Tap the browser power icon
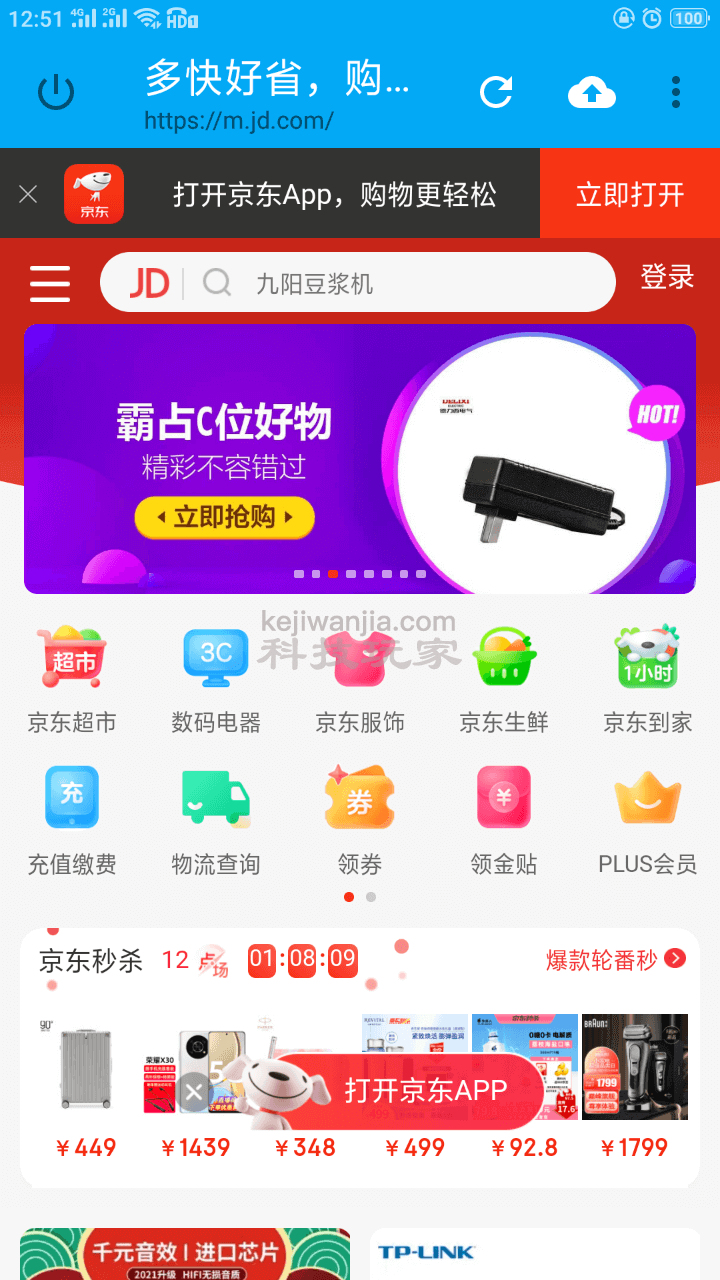 click(56, 92)
